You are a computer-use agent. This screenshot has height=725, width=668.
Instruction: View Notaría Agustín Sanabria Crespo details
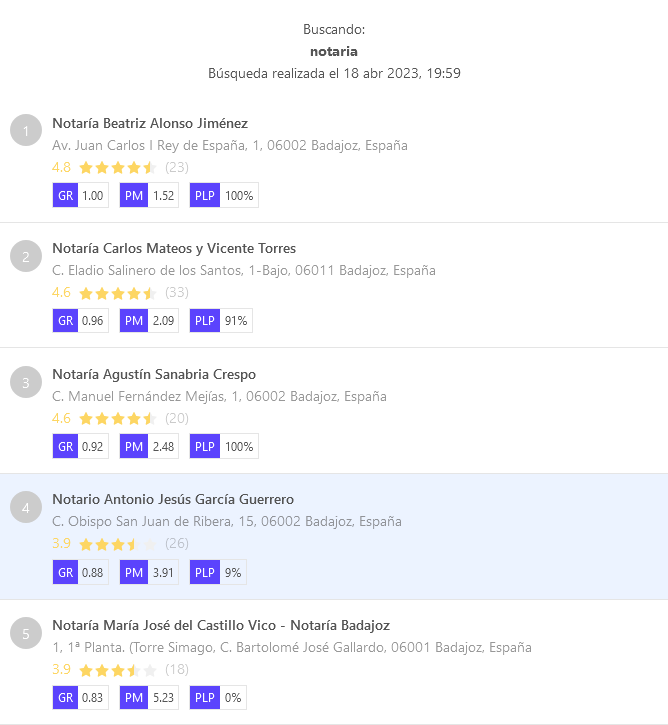154,375
